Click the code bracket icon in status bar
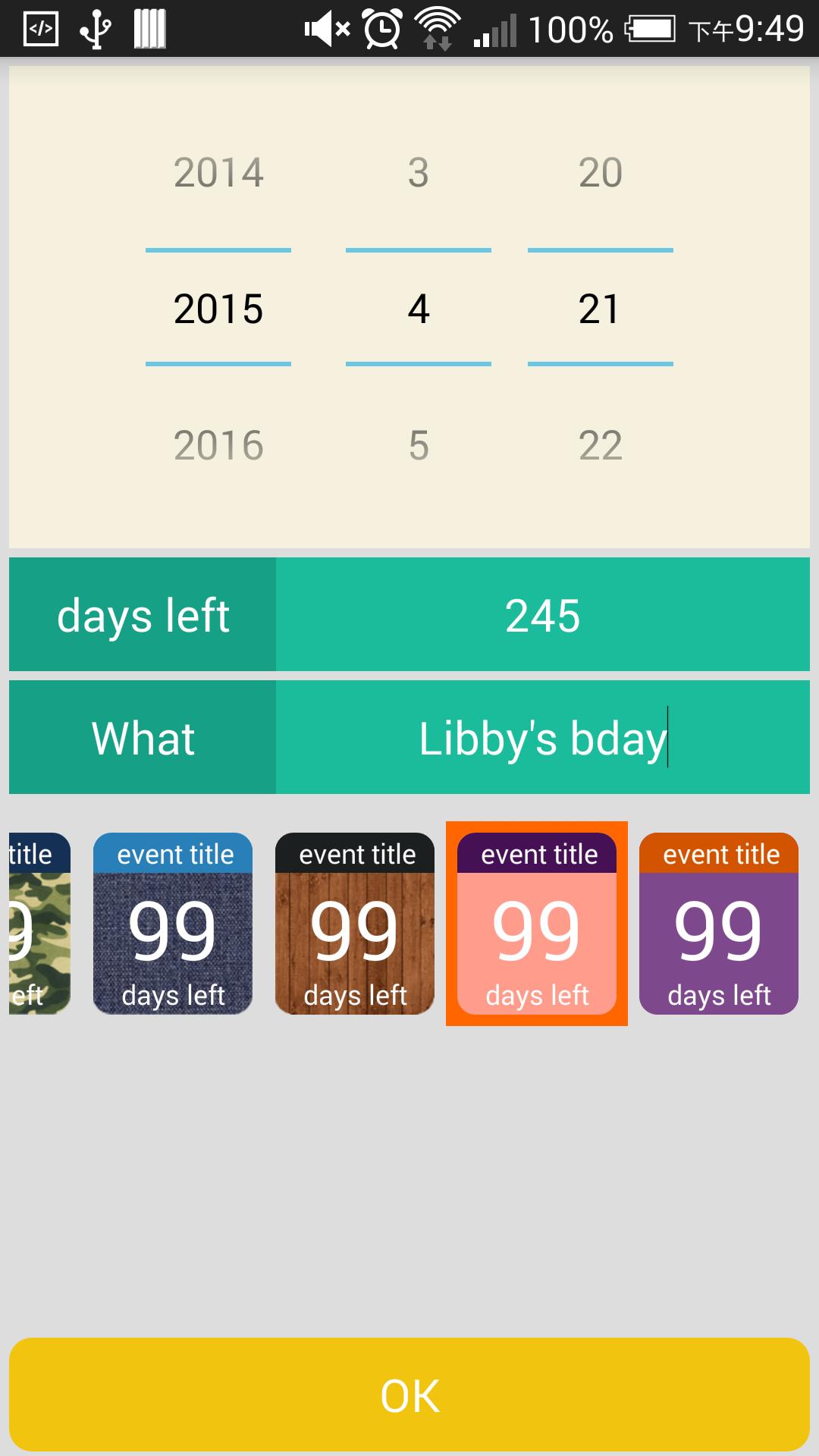This screenshot has height=1456, width=819. click(39, 28)
